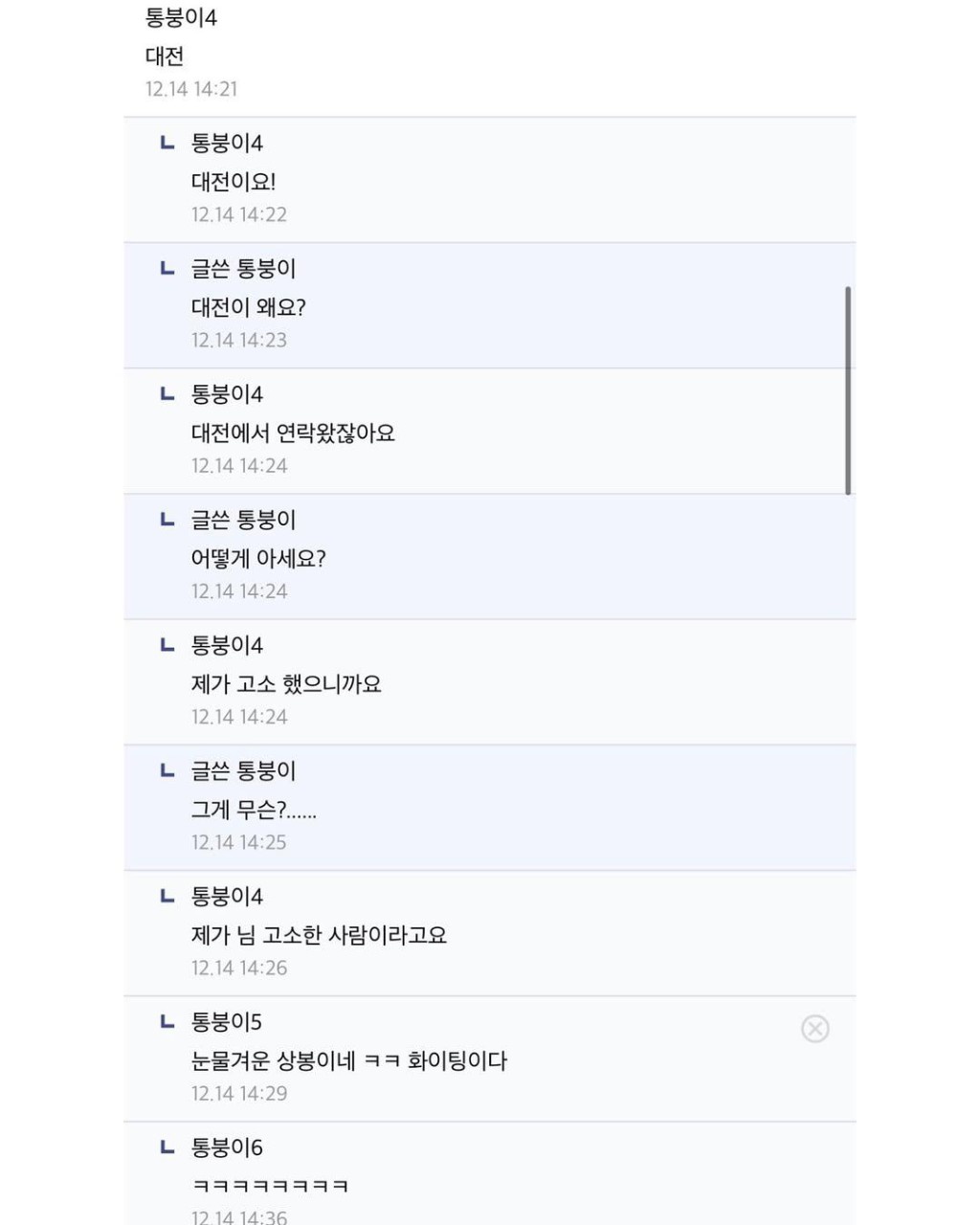Delete the comment by 통붕이5
This screenshot has height=1225, width=980.
point(814,1029)
